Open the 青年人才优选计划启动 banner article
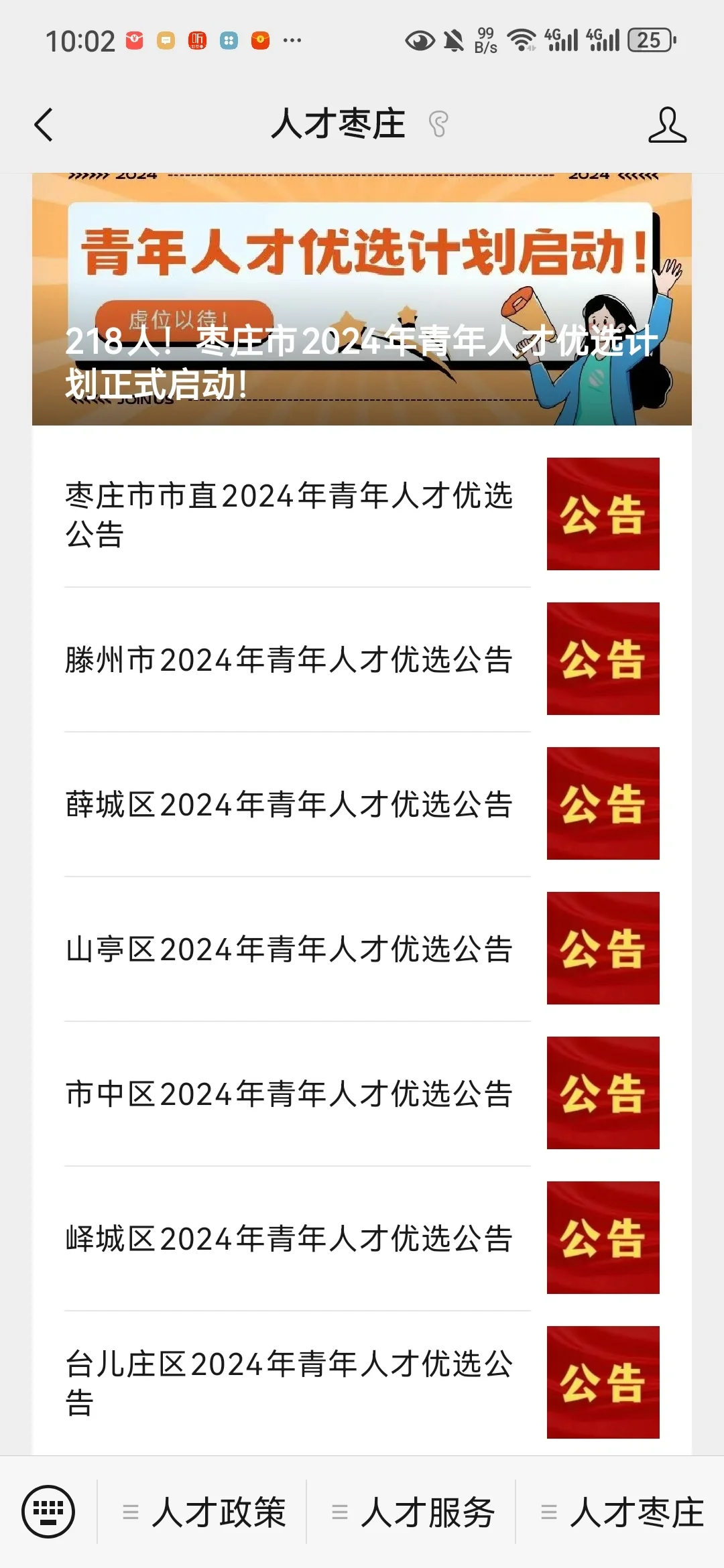This screenshot has width=724, height=1568. (x=362, y=299)
